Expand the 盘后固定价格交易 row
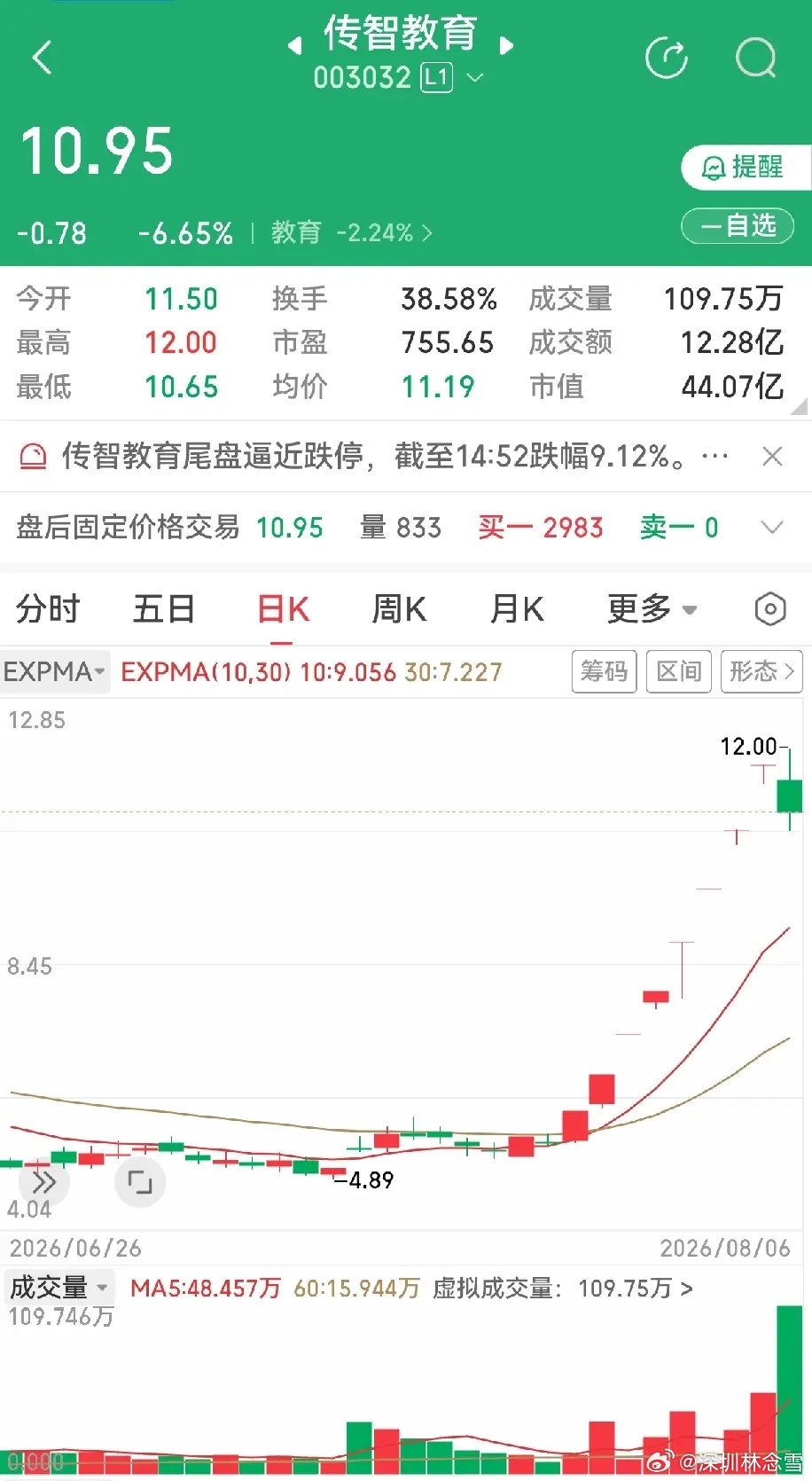812x1481 pixels. [772, 528]
